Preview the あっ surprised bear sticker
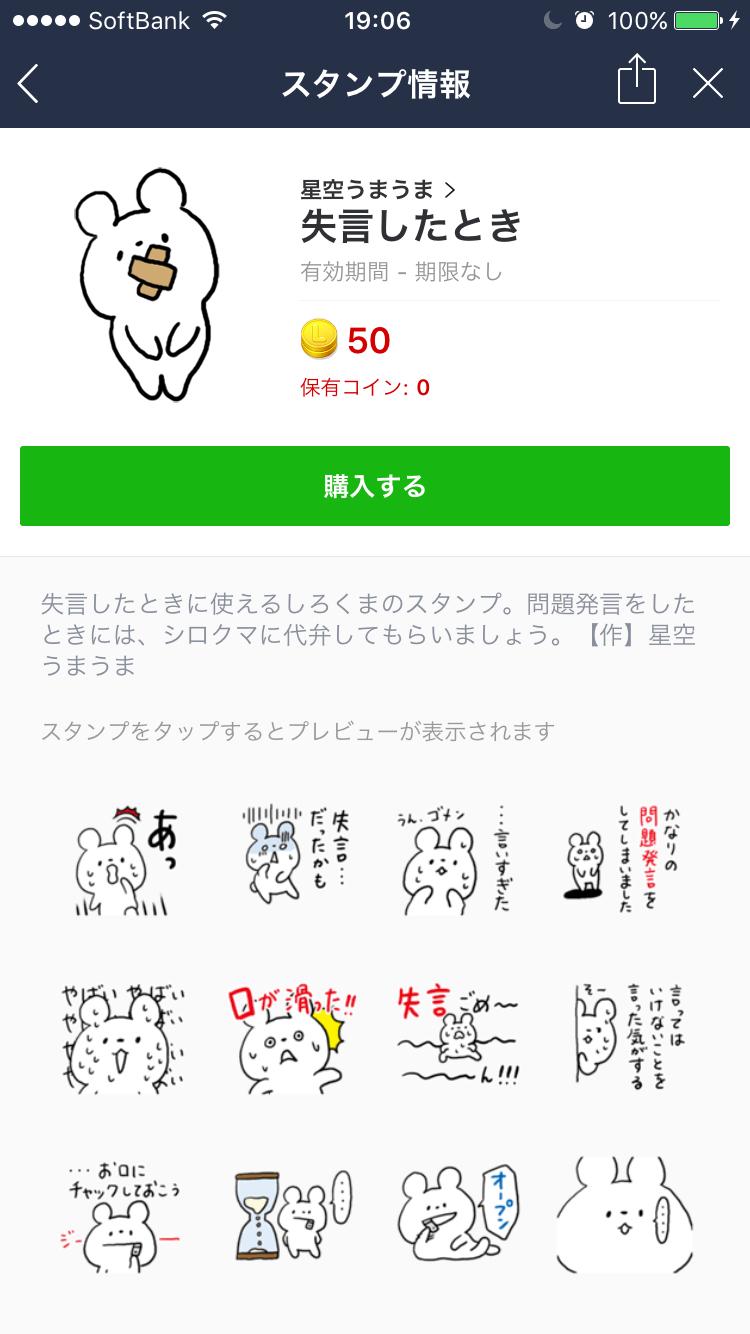 coord(125,858)
